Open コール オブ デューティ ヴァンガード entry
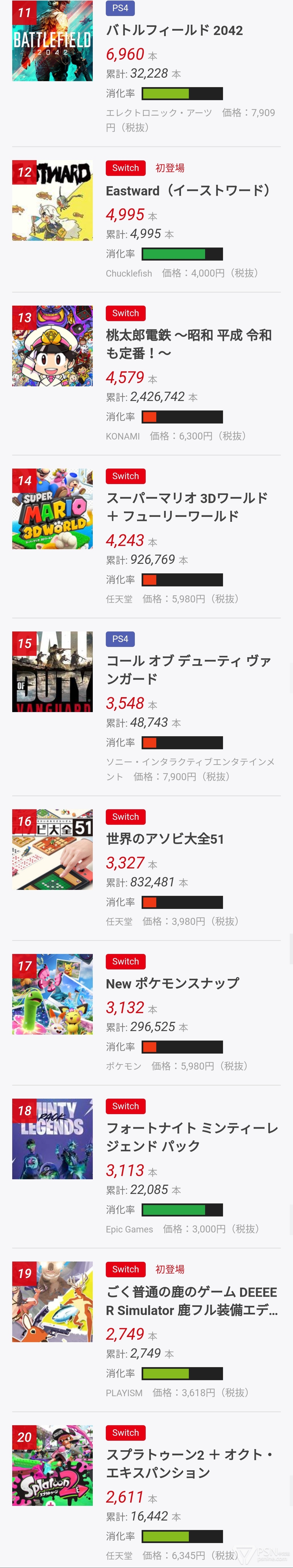Image resolution: width=293 pixels, height=1568 pixels. tap(189, 669)
